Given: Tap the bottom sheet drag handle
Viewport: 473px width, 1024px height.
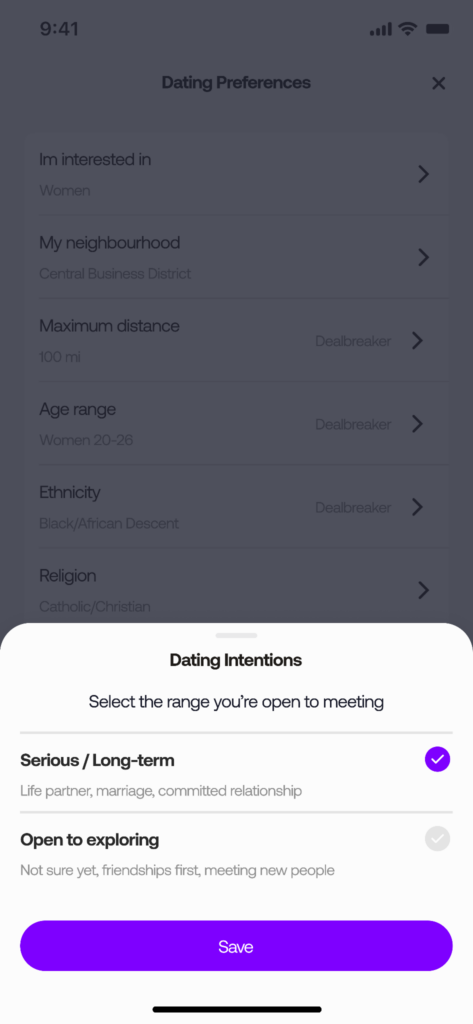Looking at the screenshot, I should click(x=236, y=635).
